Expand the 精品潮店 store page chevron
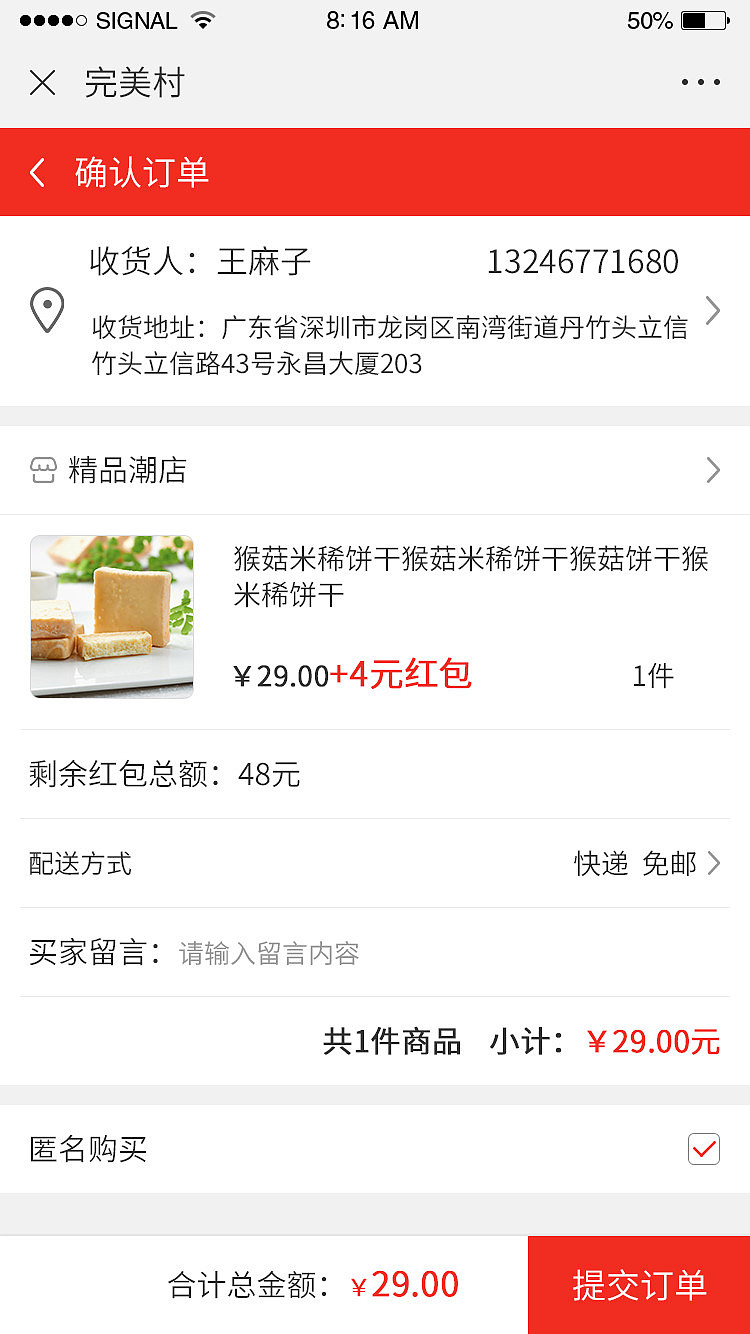Screen dimensions: 750x1334 pos(712,469)
